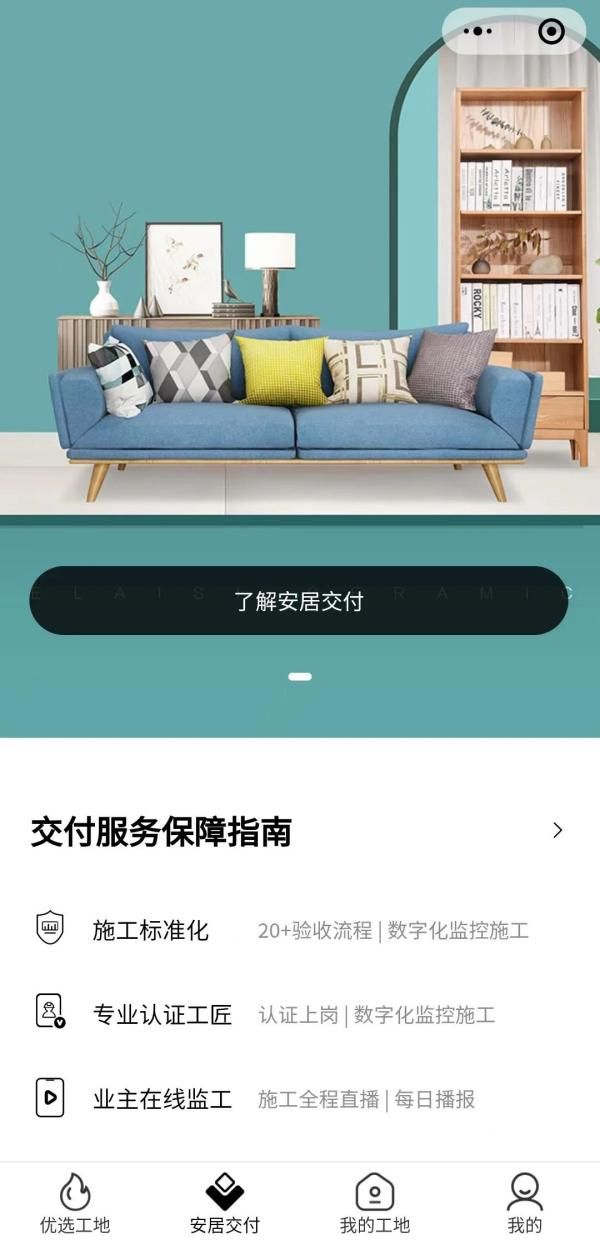This screenshot has height=1245, width=600.
Task: Select the 安居交付 tab
Action: click(x=225, y=1203)
